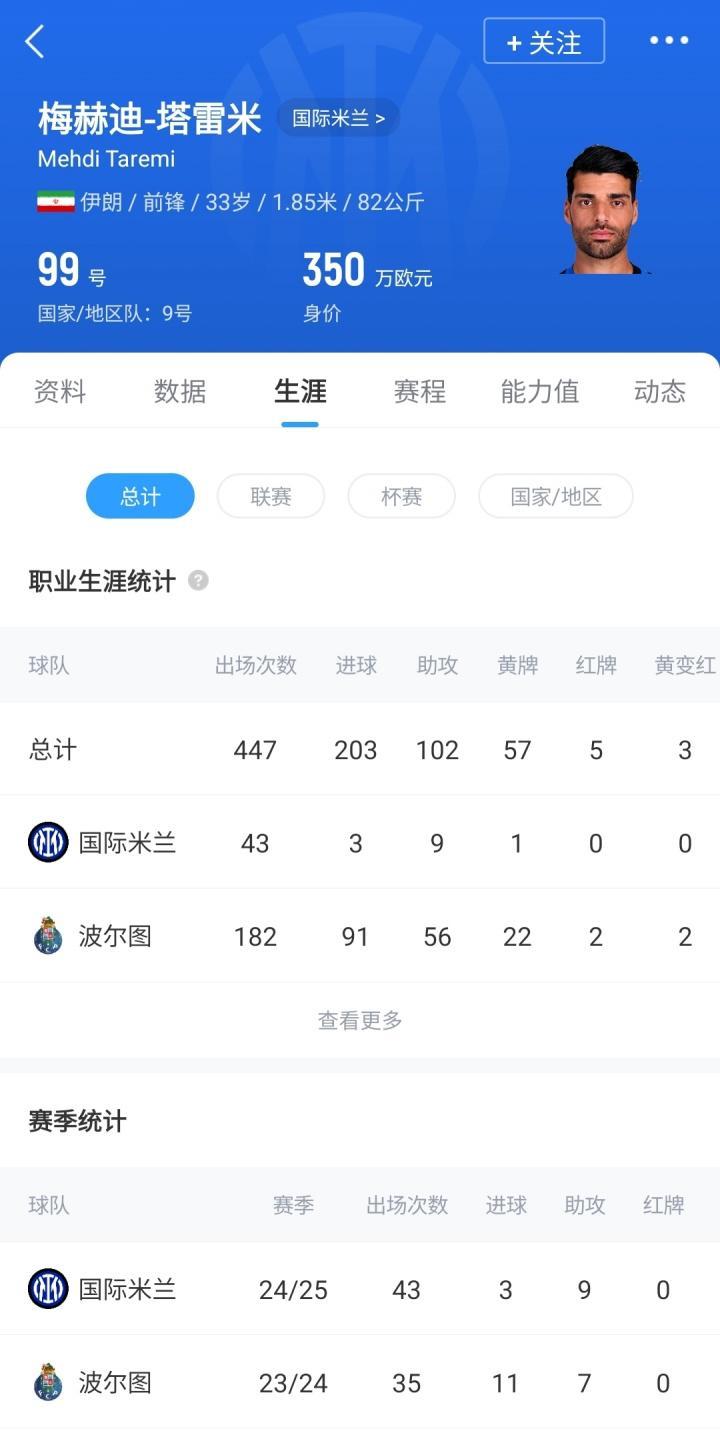Filter career stats by 杯赛
Image resolution: width=720 pixels, height=1431 pixels.
(x=401, y=496)
